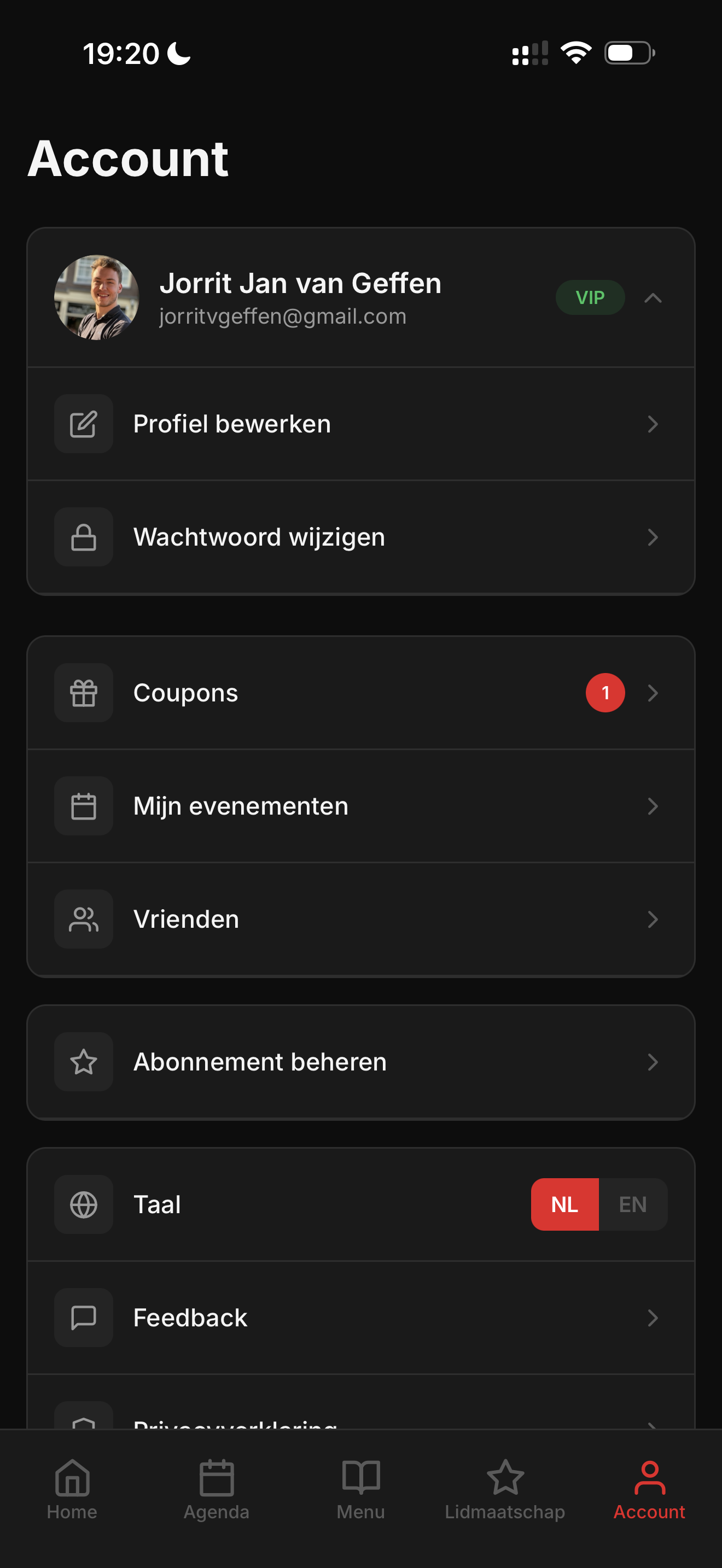This screenshot has height=1568, width=722.
Task: Click the red coupon count badge
Action: click(604, 693)
